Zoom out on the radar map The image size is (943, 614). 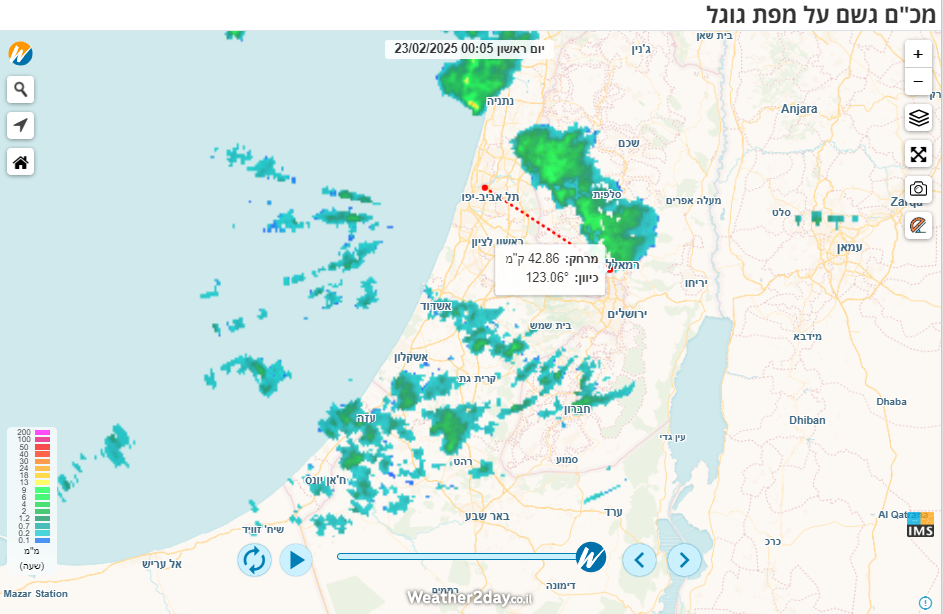click(918, 82)
